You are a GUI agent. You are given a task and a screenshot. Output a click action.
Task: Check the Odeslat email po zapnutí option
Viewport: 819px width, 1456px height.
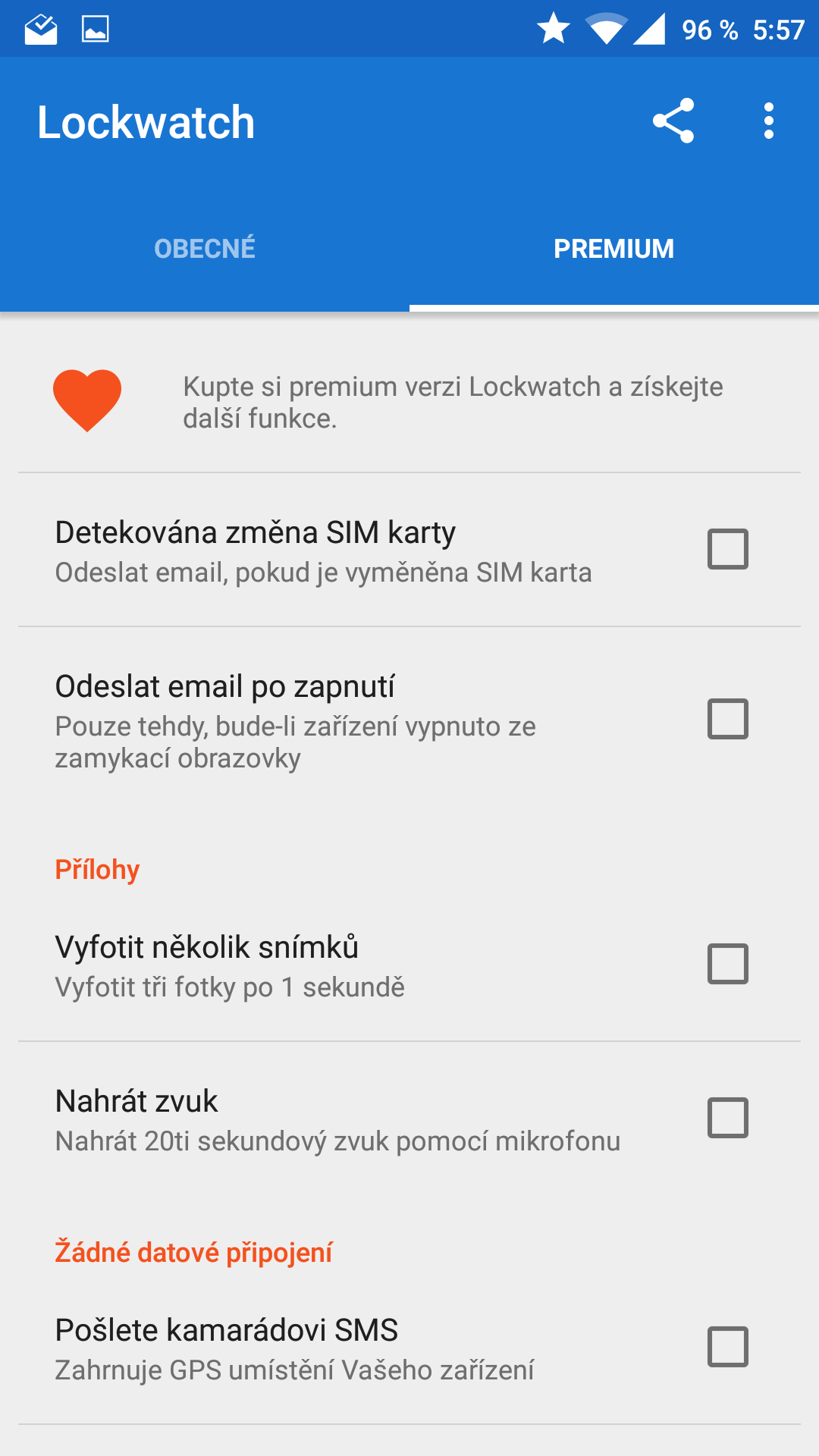coord(728,719)
